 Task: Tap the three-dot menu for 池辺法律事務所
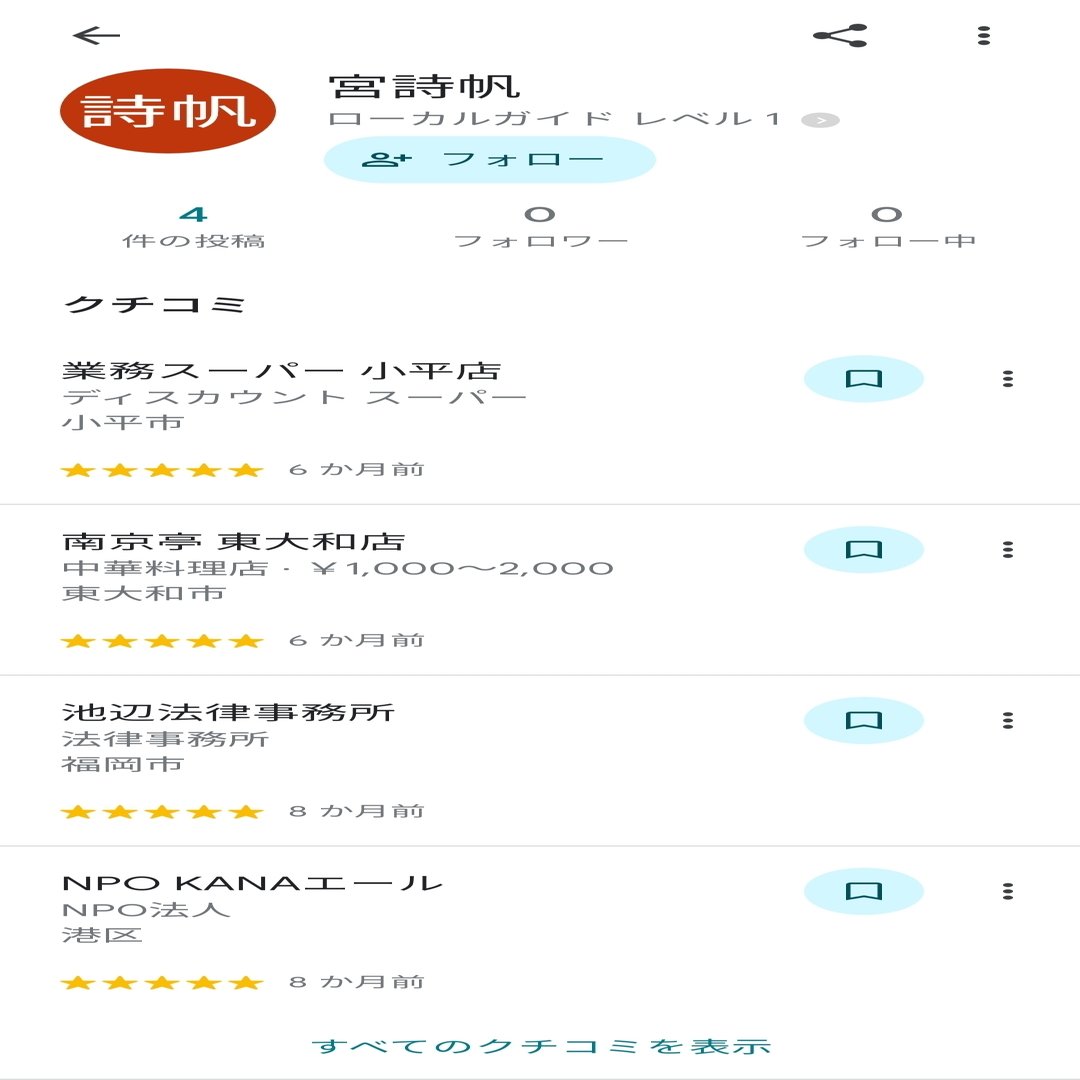coord(1007,720)
